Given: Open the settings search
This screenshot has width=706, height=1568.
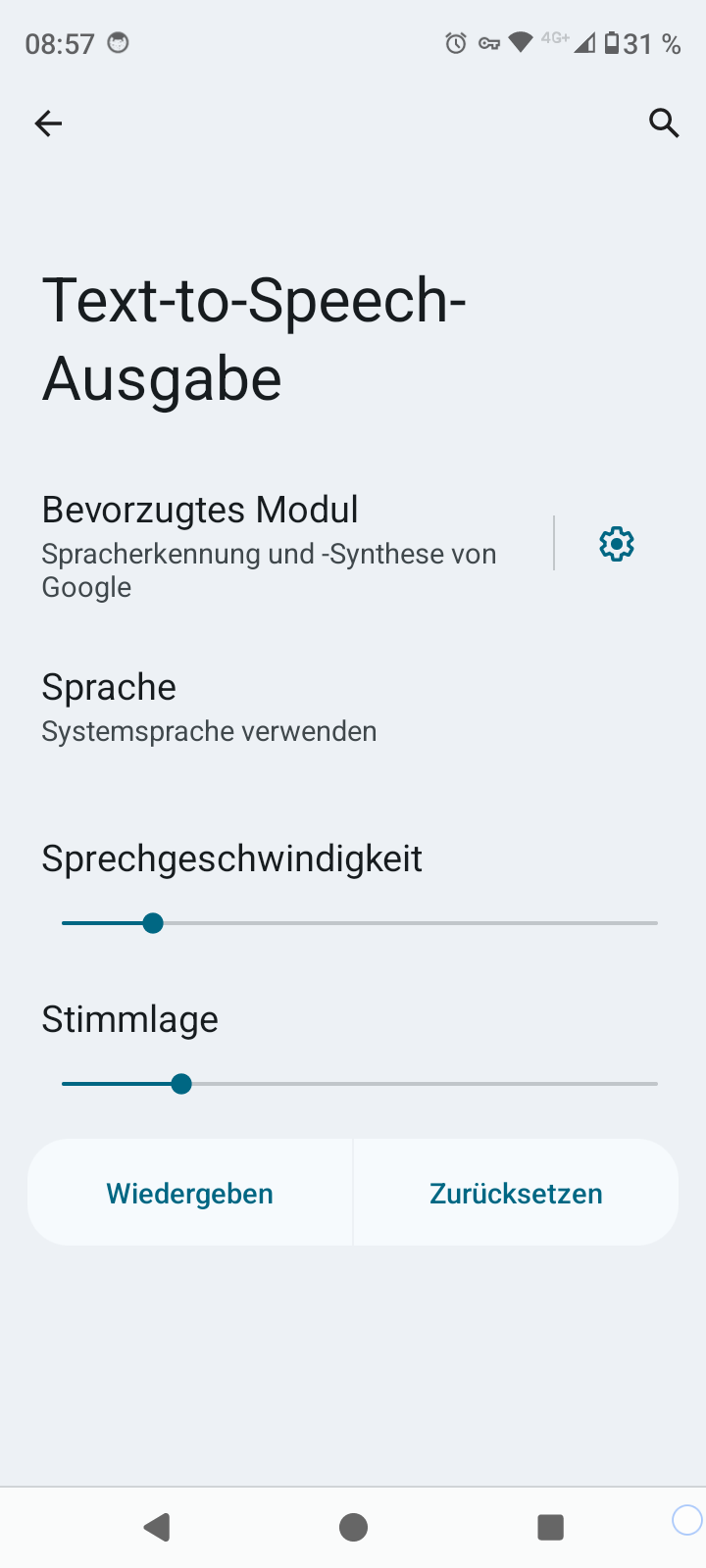Looking at the screenshot, I should (664, 123).
